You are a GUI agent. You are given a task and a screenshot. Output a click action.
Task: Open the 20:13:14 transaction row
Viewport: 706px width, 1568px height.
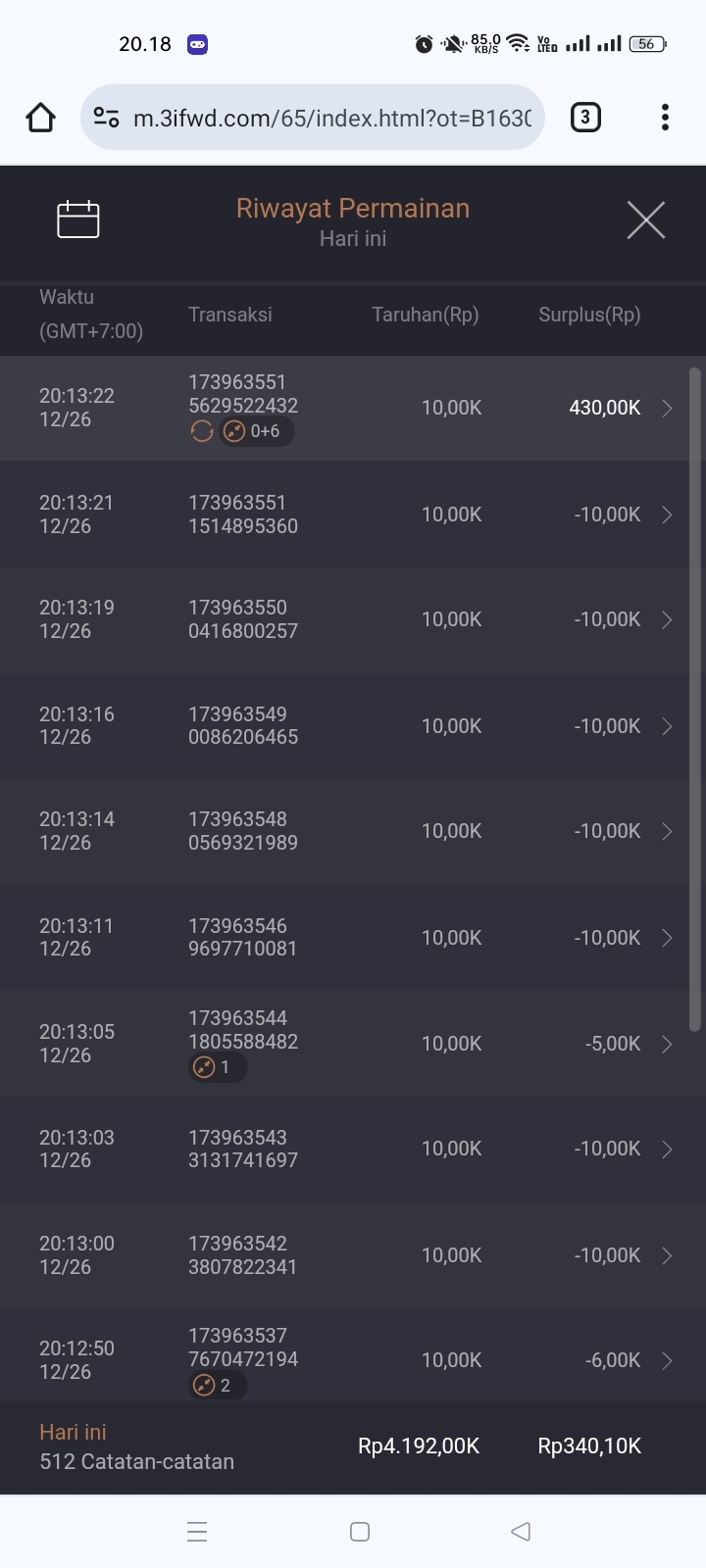pyautogui.click(x=353, y=831)
